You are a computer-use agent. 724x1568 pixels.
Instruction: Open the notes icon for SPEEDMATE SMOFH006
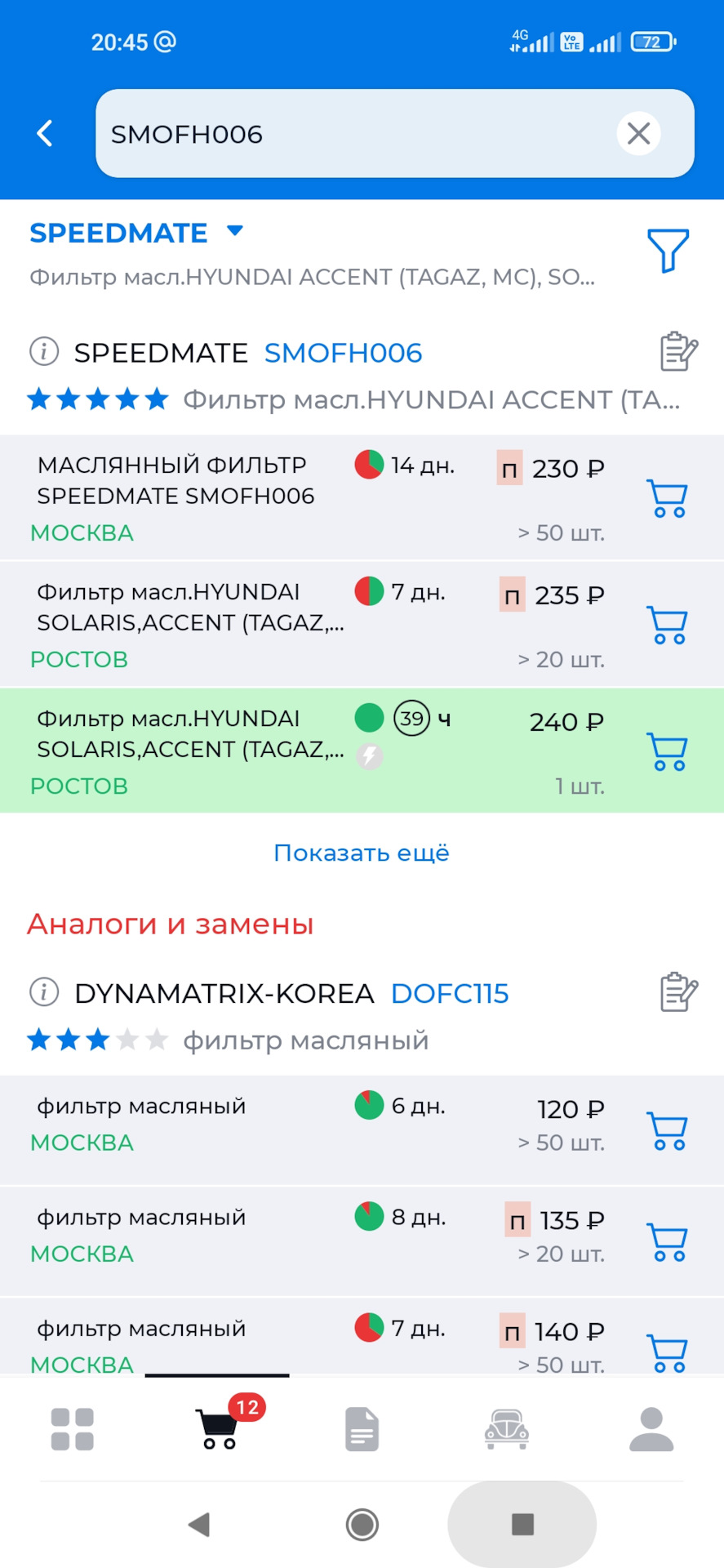[678, 352]
